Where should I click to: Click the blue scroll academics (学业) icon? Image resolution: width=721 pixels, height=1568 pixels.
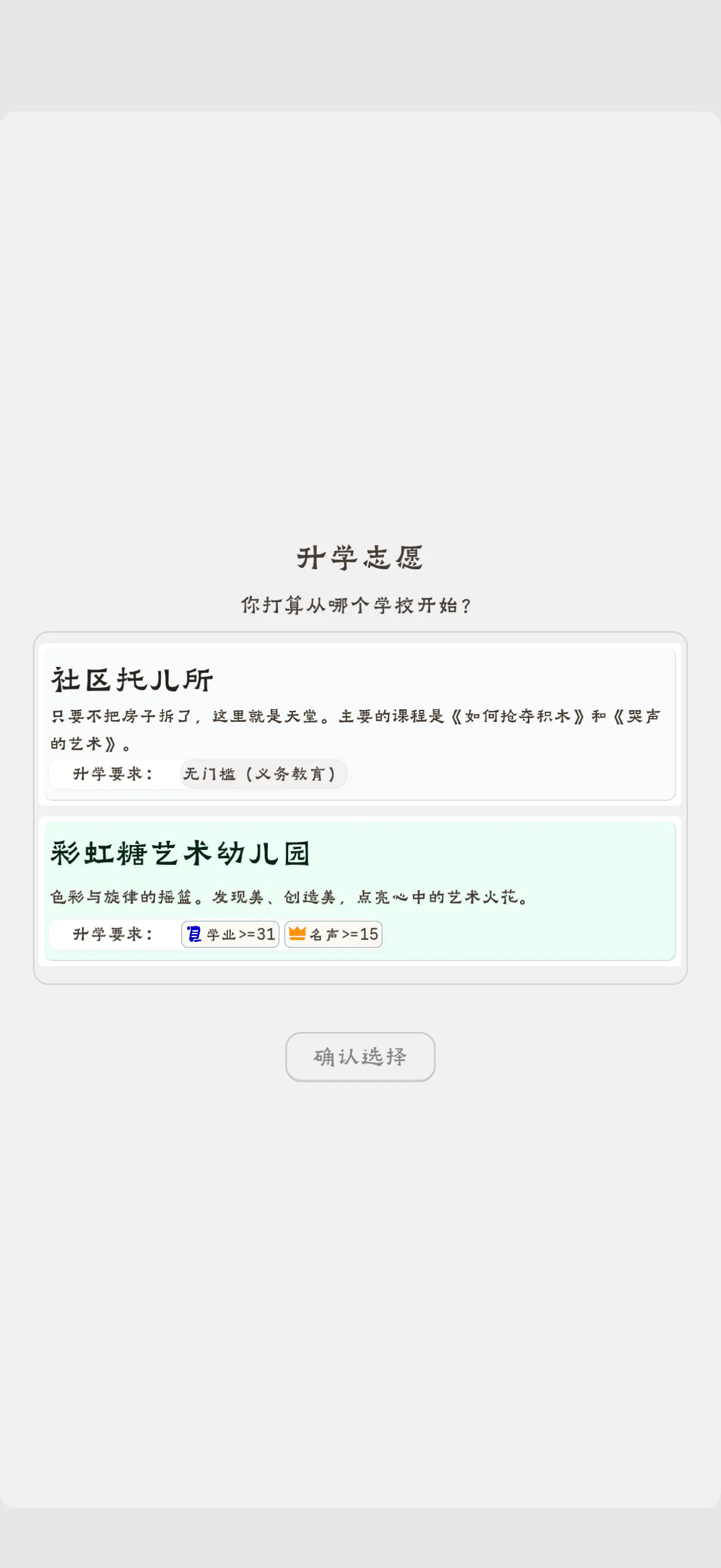click(x=194, y=934)
